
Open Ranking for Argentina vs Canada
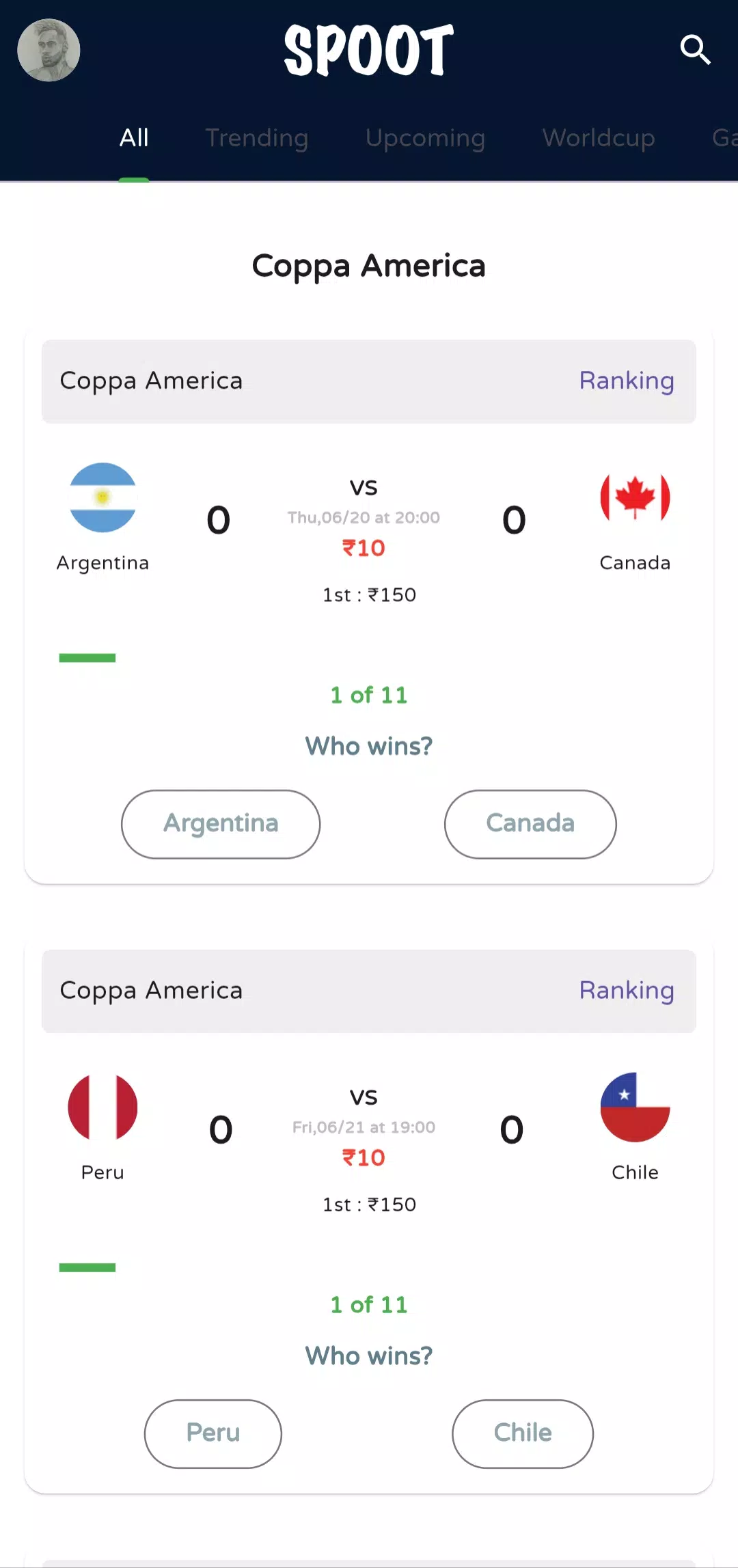pyautogui.click(x=627, y=381)
